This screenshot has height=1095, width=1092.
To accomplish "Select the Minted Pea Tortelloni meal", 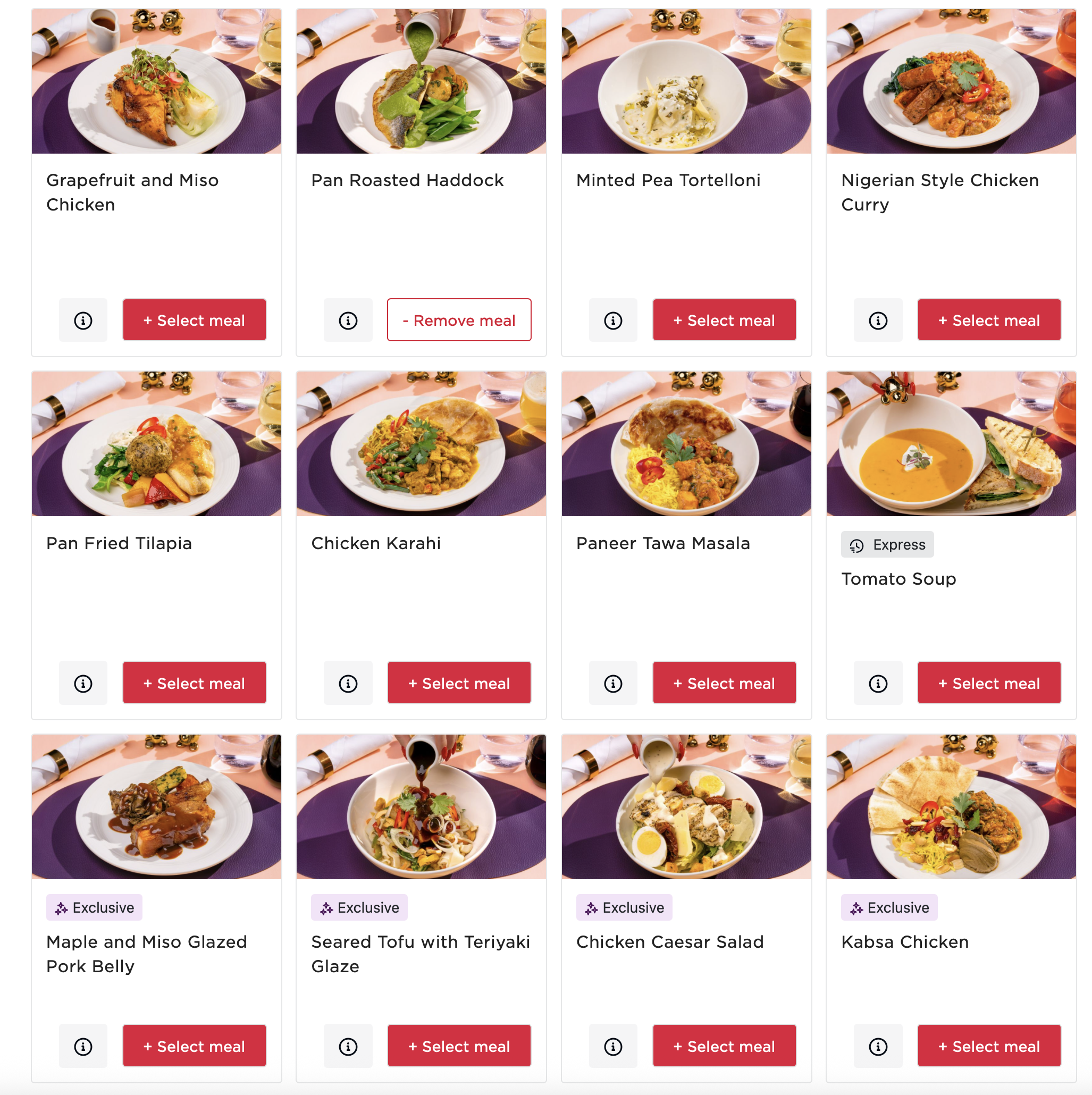I will point(724,320).
